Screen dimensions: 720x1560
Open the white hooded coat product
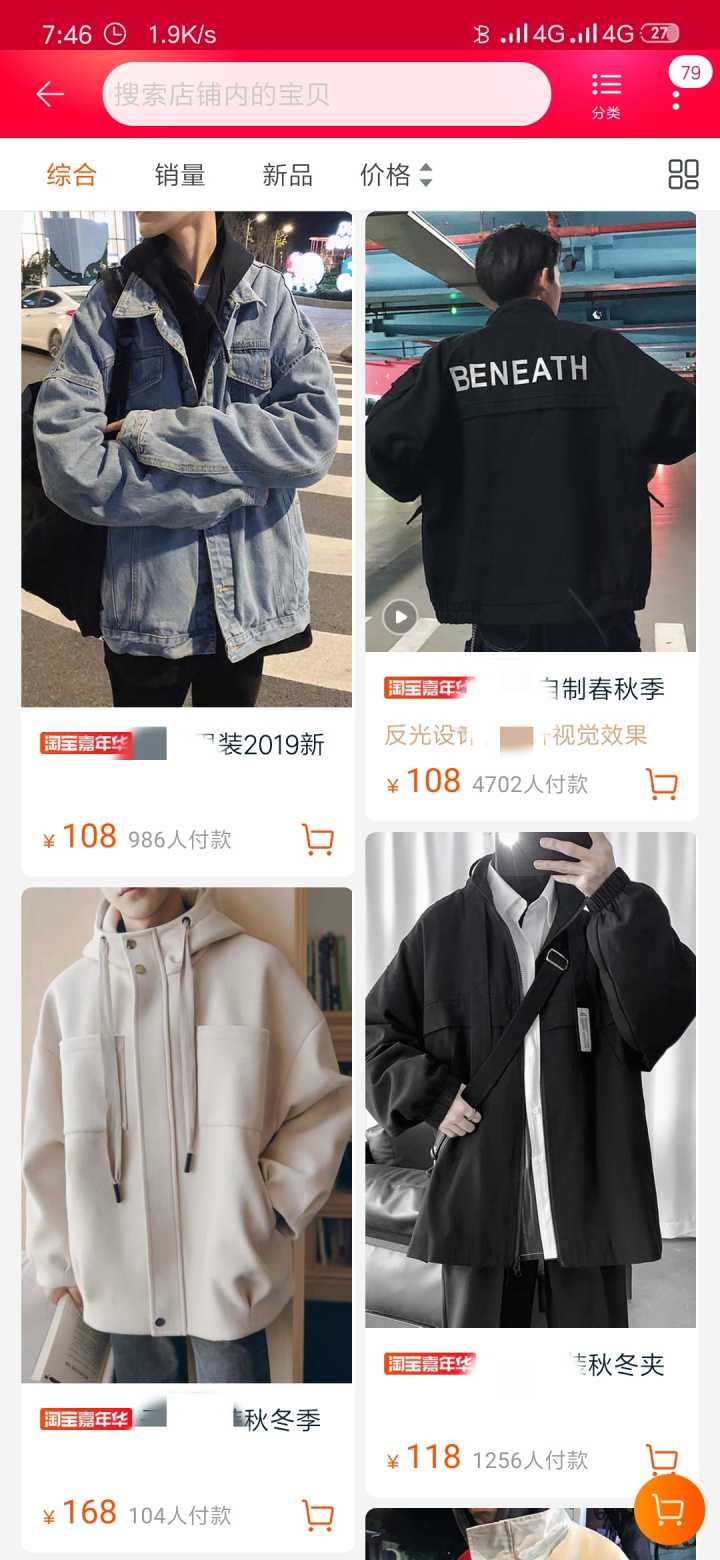pos(187,1135)
